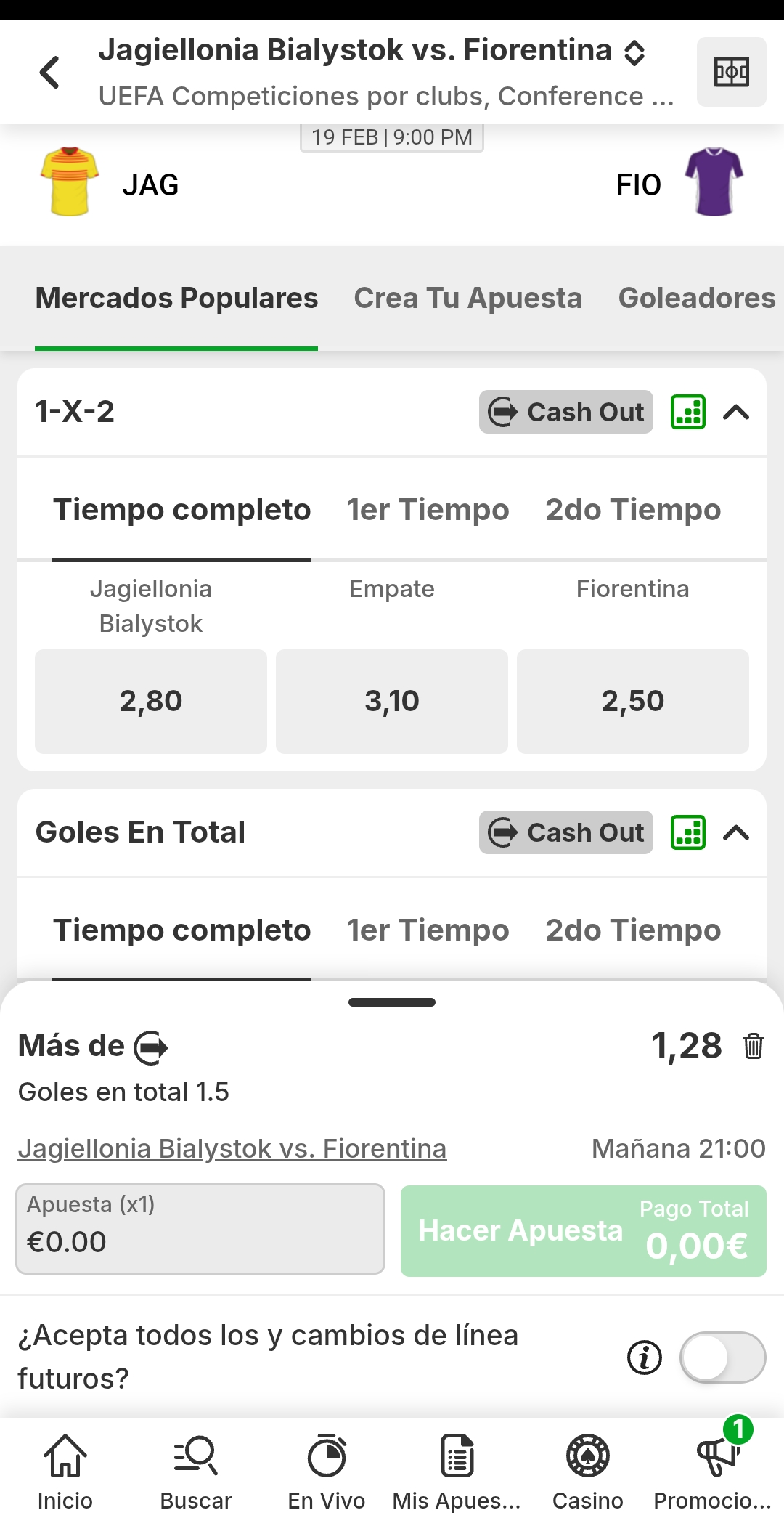Select 2do Tiempo in the 1-X-2 market

633,510
